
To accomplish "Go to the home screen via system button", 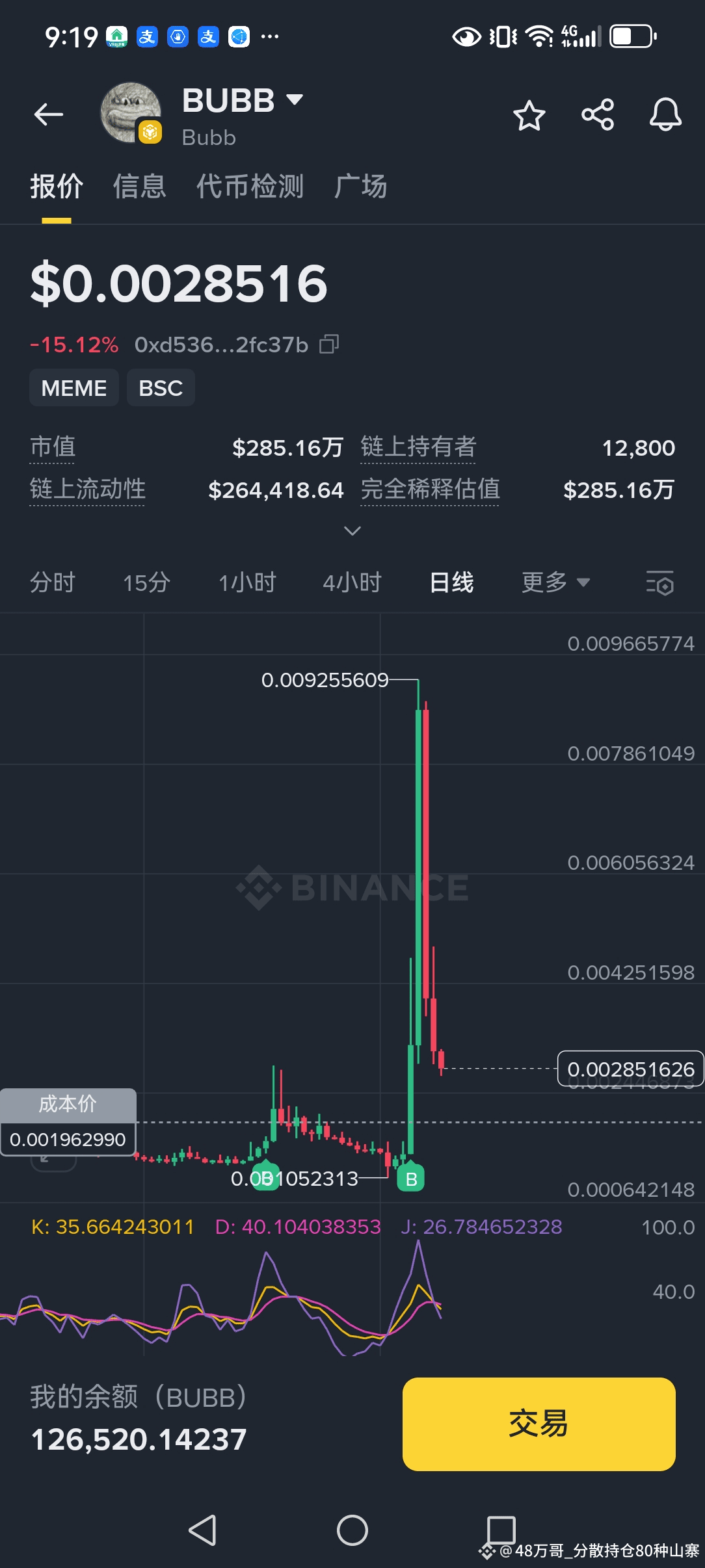I will tap(352, 1530).
